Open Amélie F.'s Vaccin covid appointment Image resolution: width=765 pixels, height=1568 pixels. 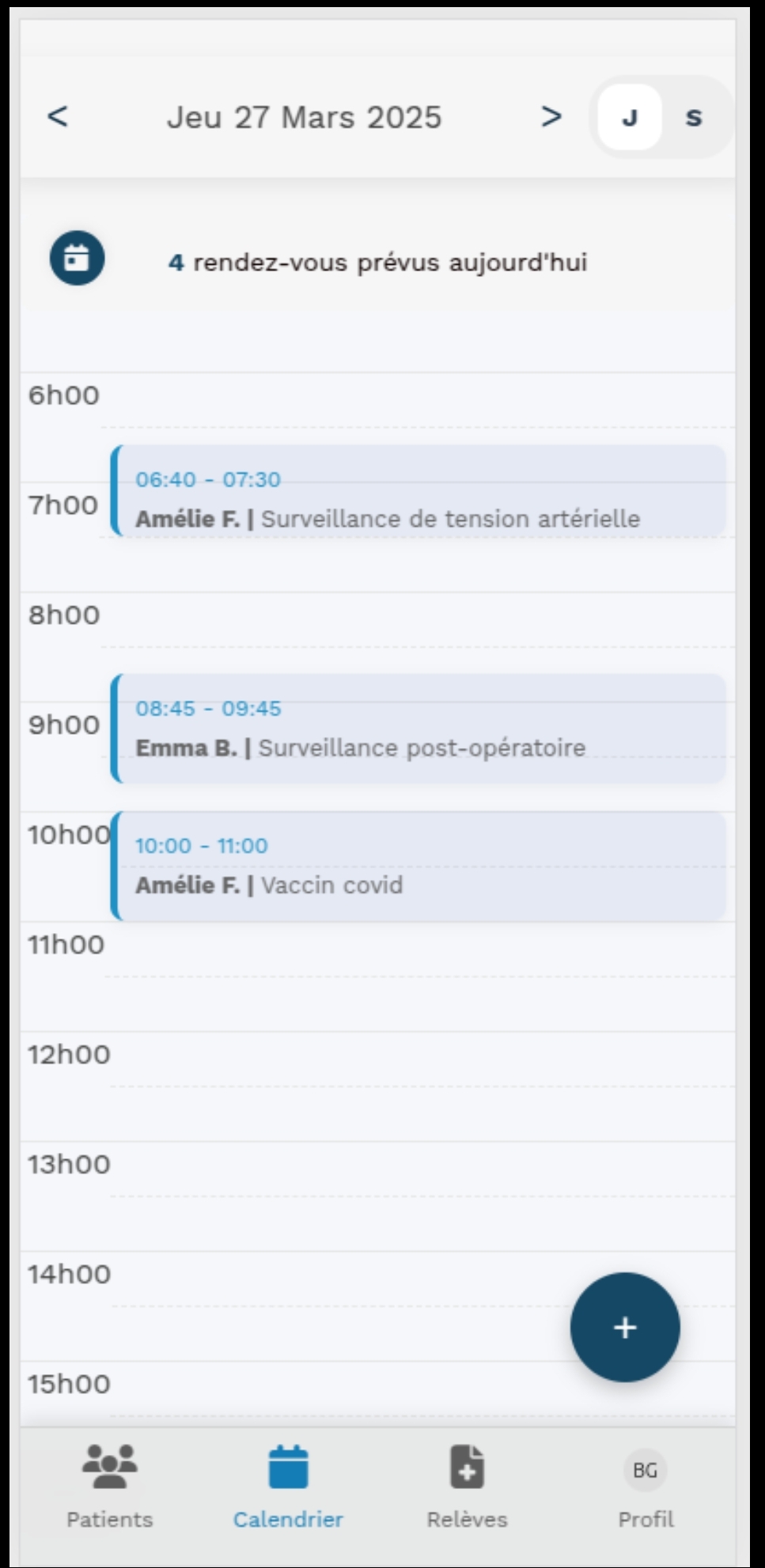click(x=418, y=866)
